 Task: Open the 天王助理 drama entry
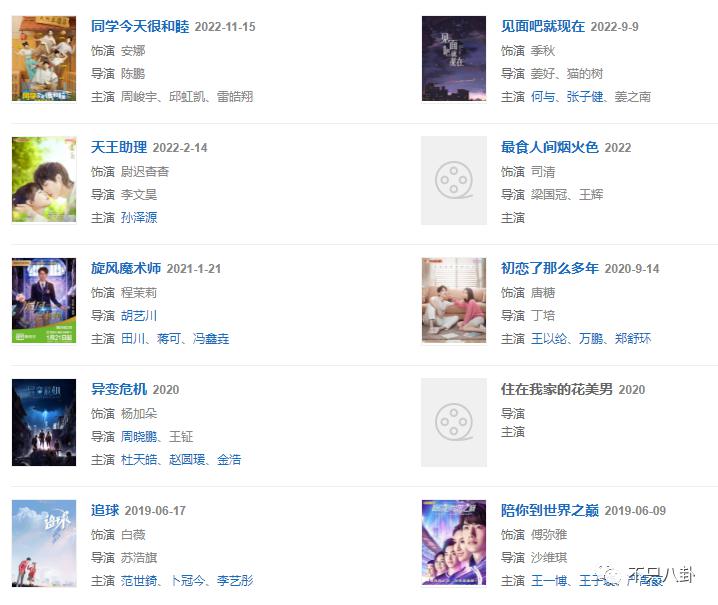tap(118, 147)
